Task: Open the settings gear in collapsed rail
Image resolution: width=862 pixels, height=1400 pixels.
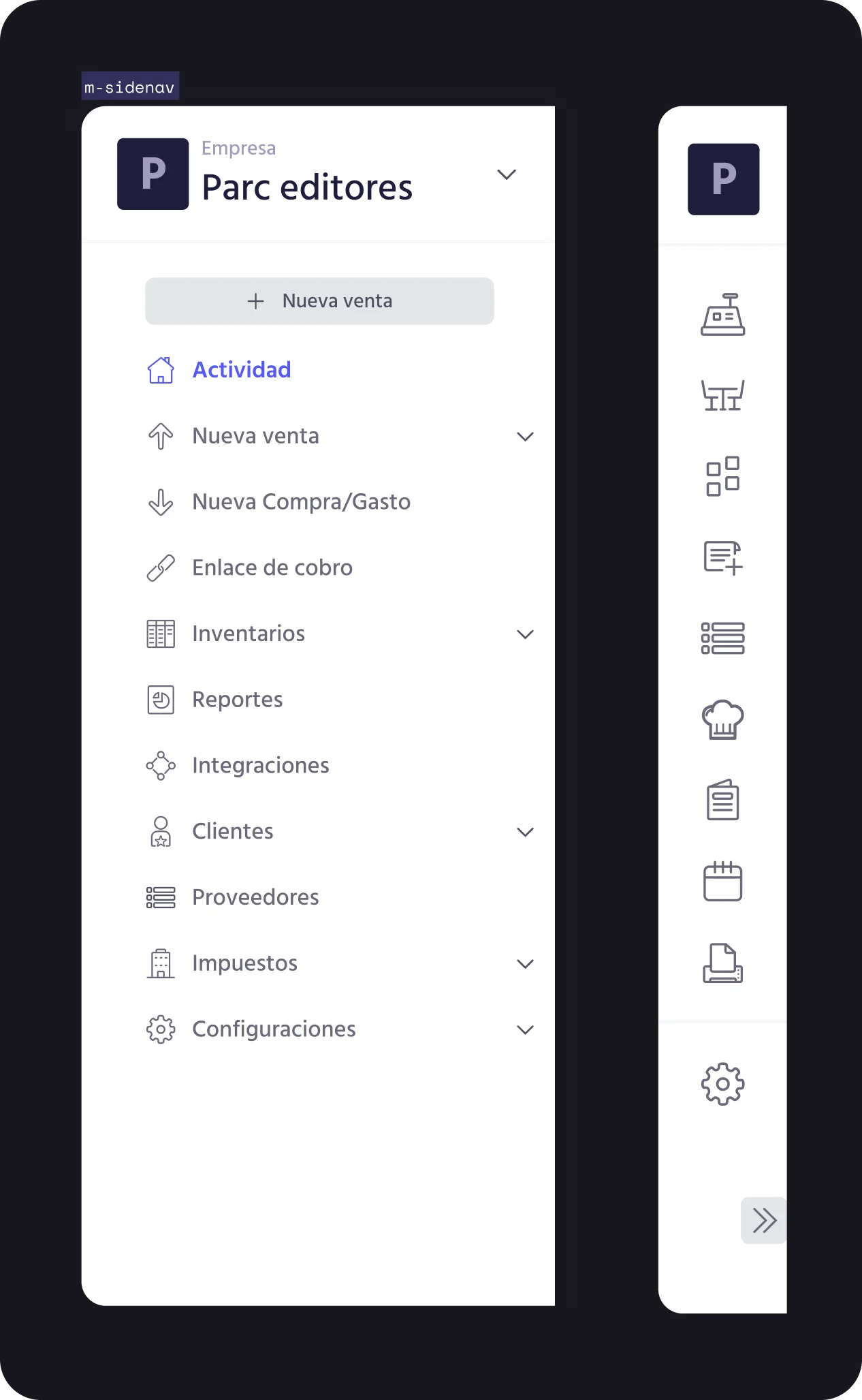Action: tap(723, 1084)
